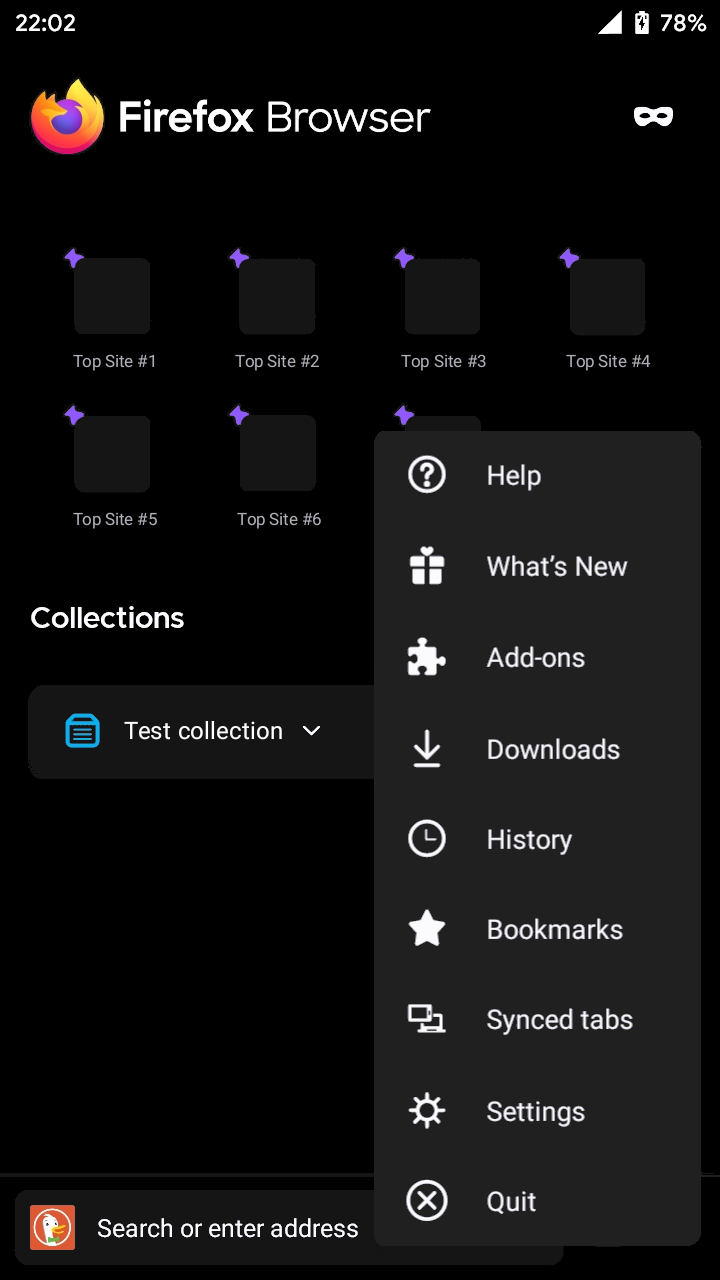Image resolution: width=720 pixels, height=1280 pixels.
Task: Open Top Site #3
Action: (x=442, y=297)
